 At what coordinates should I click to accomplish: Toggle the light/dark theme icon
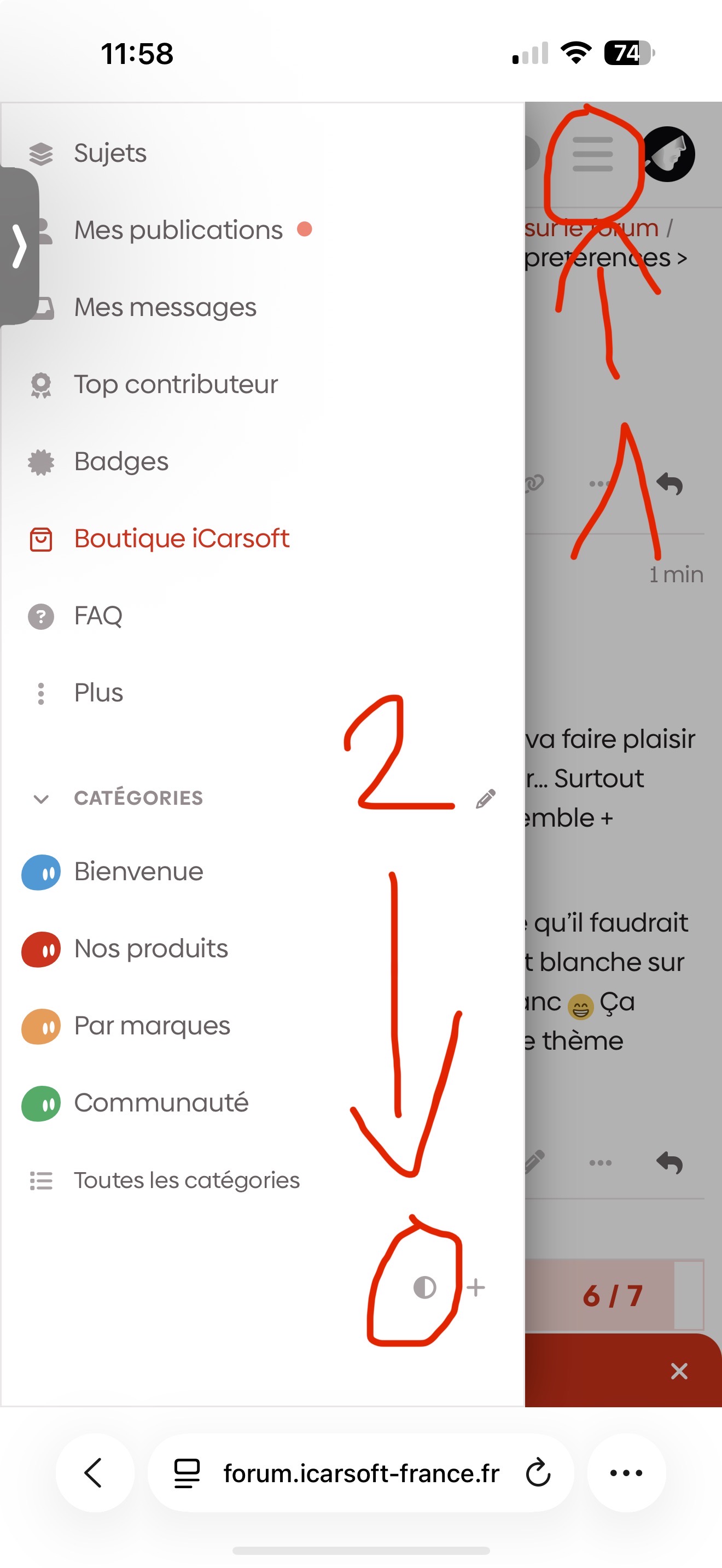tap(424, 1288)
